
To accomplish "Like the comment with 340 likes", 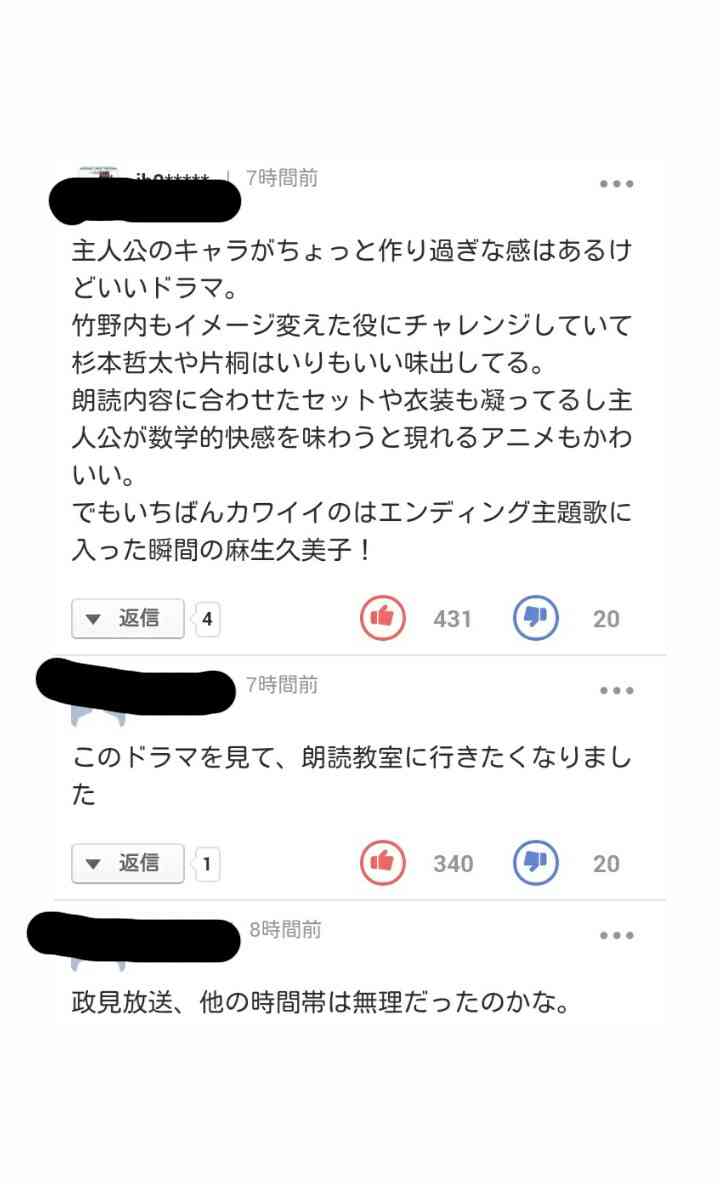I will (383, 863).
